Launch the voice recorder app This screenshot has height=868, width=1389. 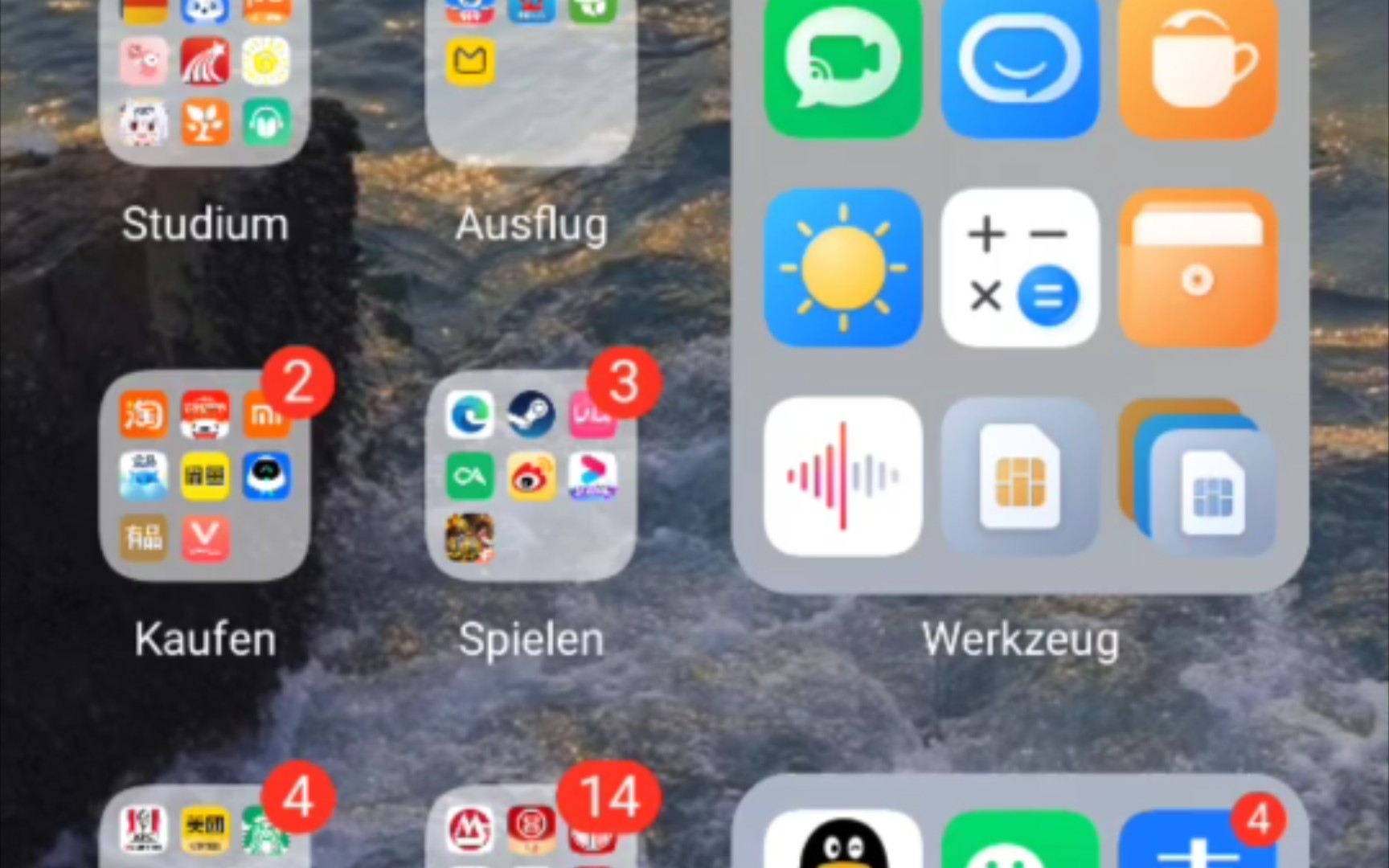[842, 476]
